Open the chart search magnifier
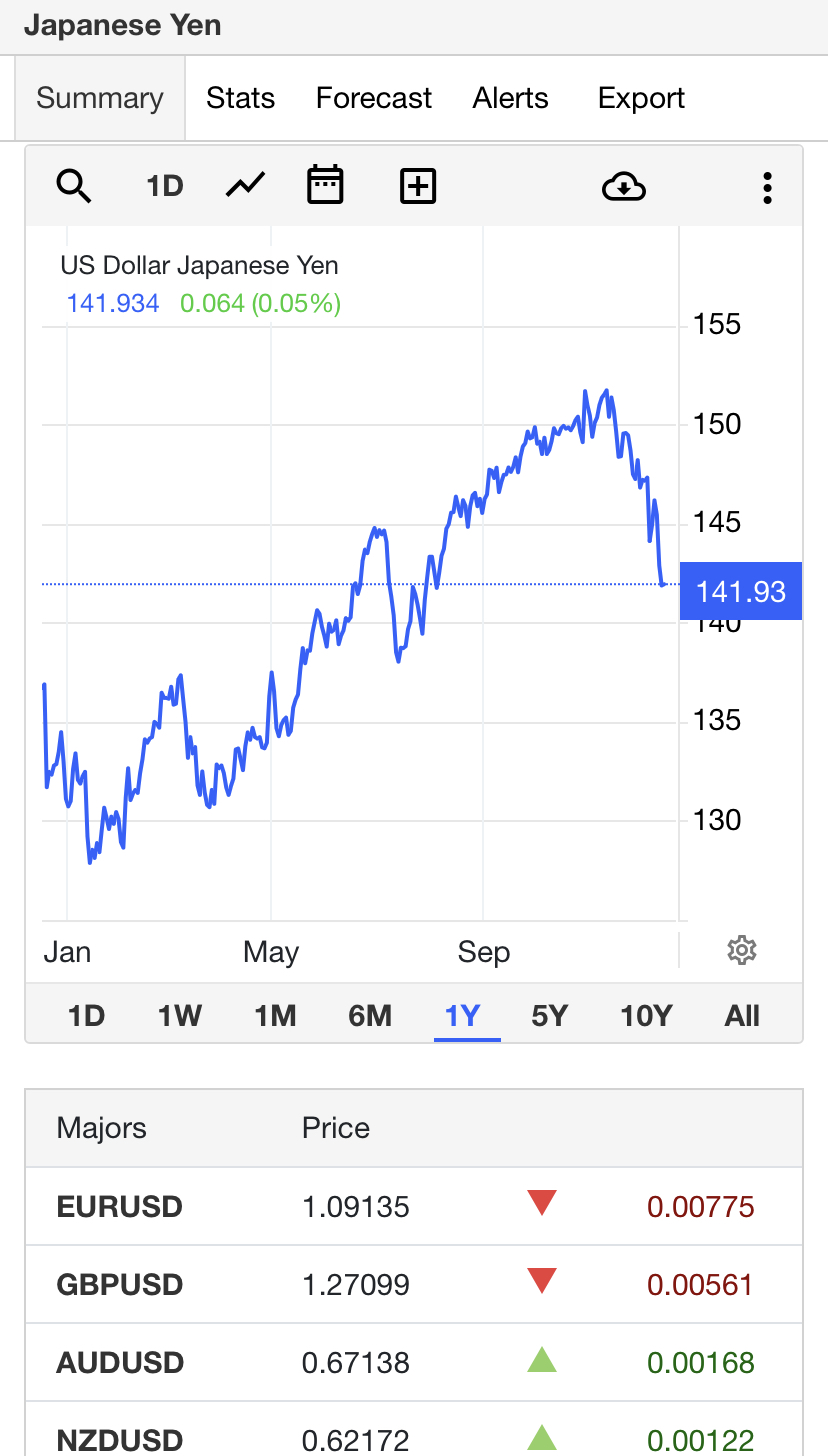The image size is (828, 1456). pos(74,186)
